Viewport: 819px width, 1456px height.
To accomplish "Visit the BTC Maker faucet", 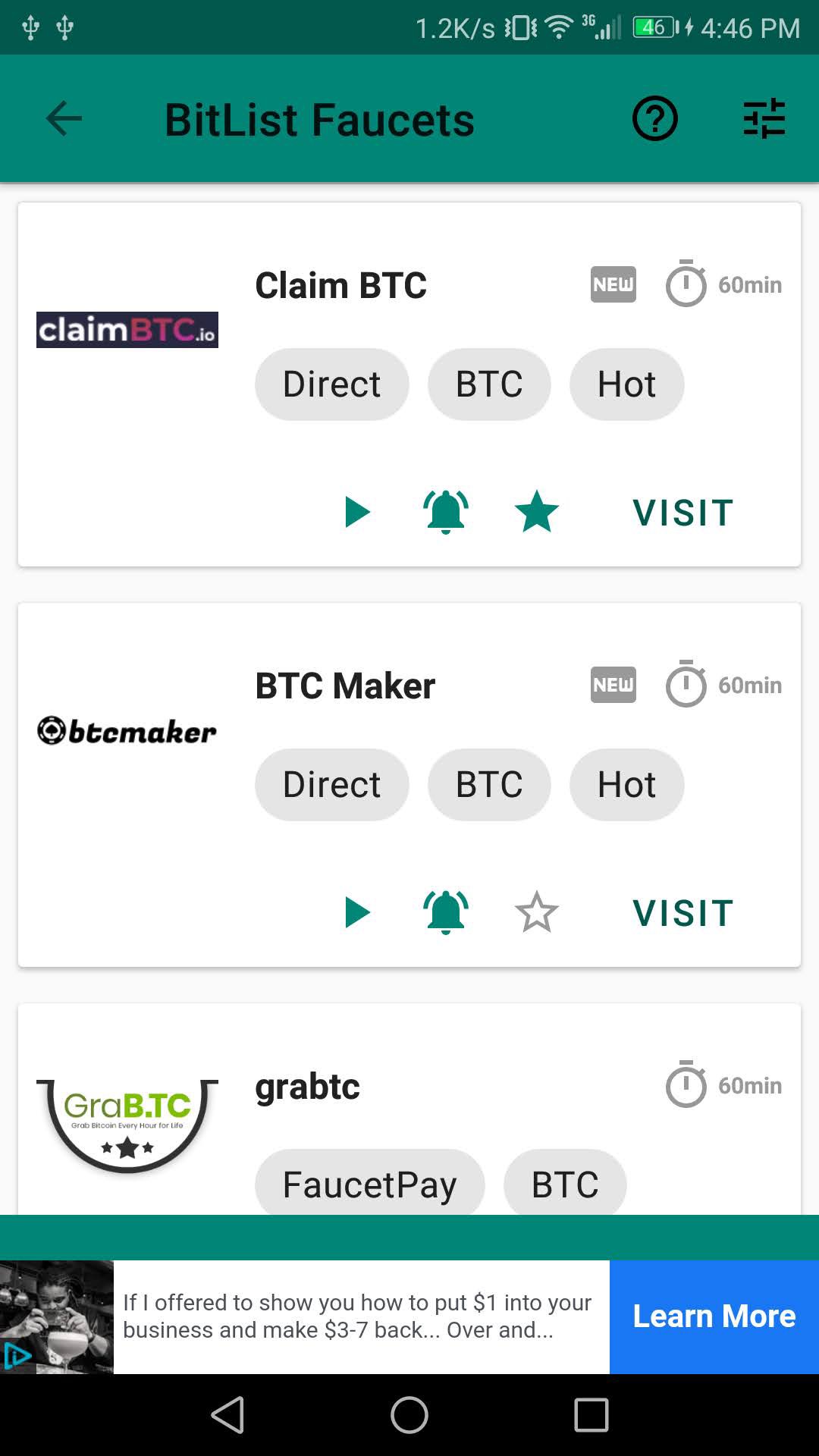I will click(682, 913).
